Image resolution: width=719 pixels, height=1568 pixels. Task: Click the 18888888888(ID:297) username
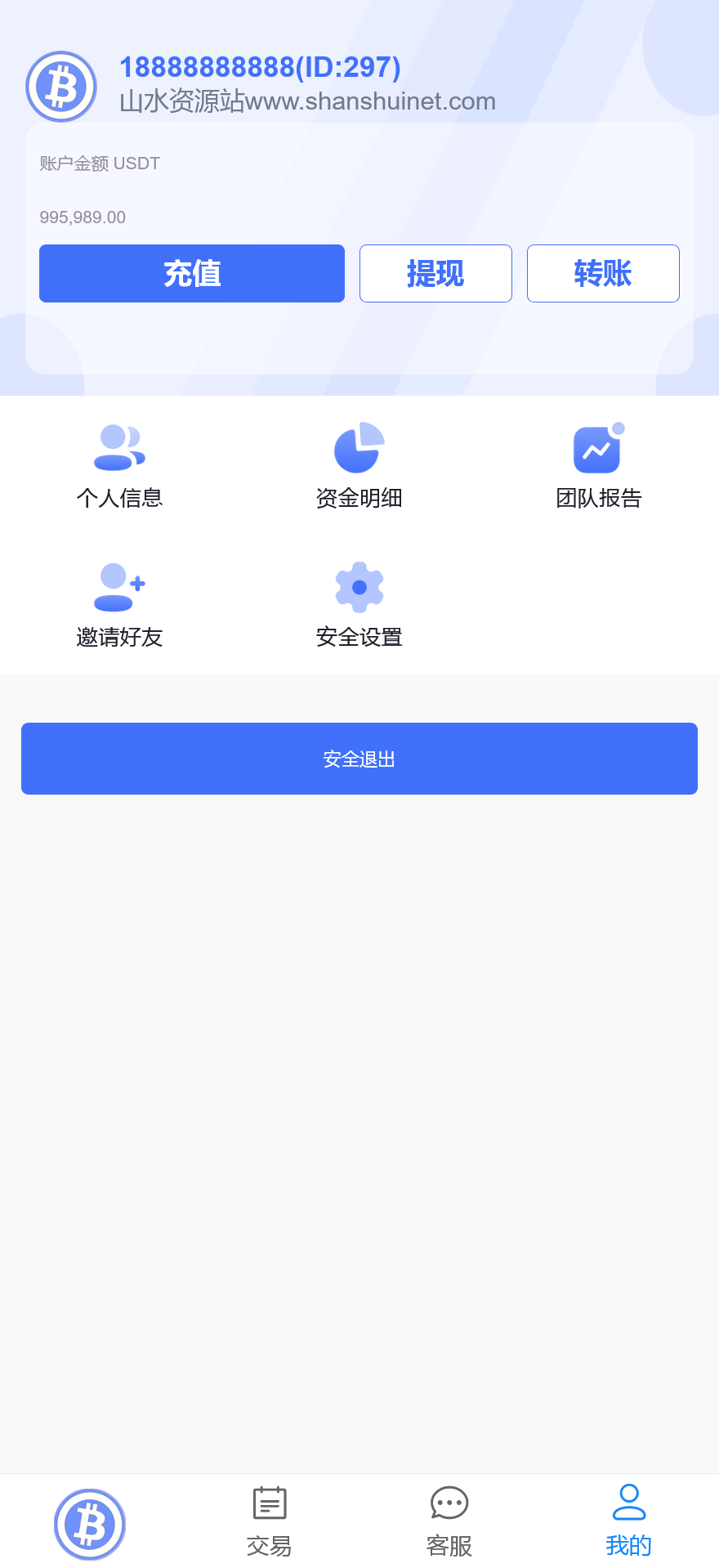(x=260, y=67)
